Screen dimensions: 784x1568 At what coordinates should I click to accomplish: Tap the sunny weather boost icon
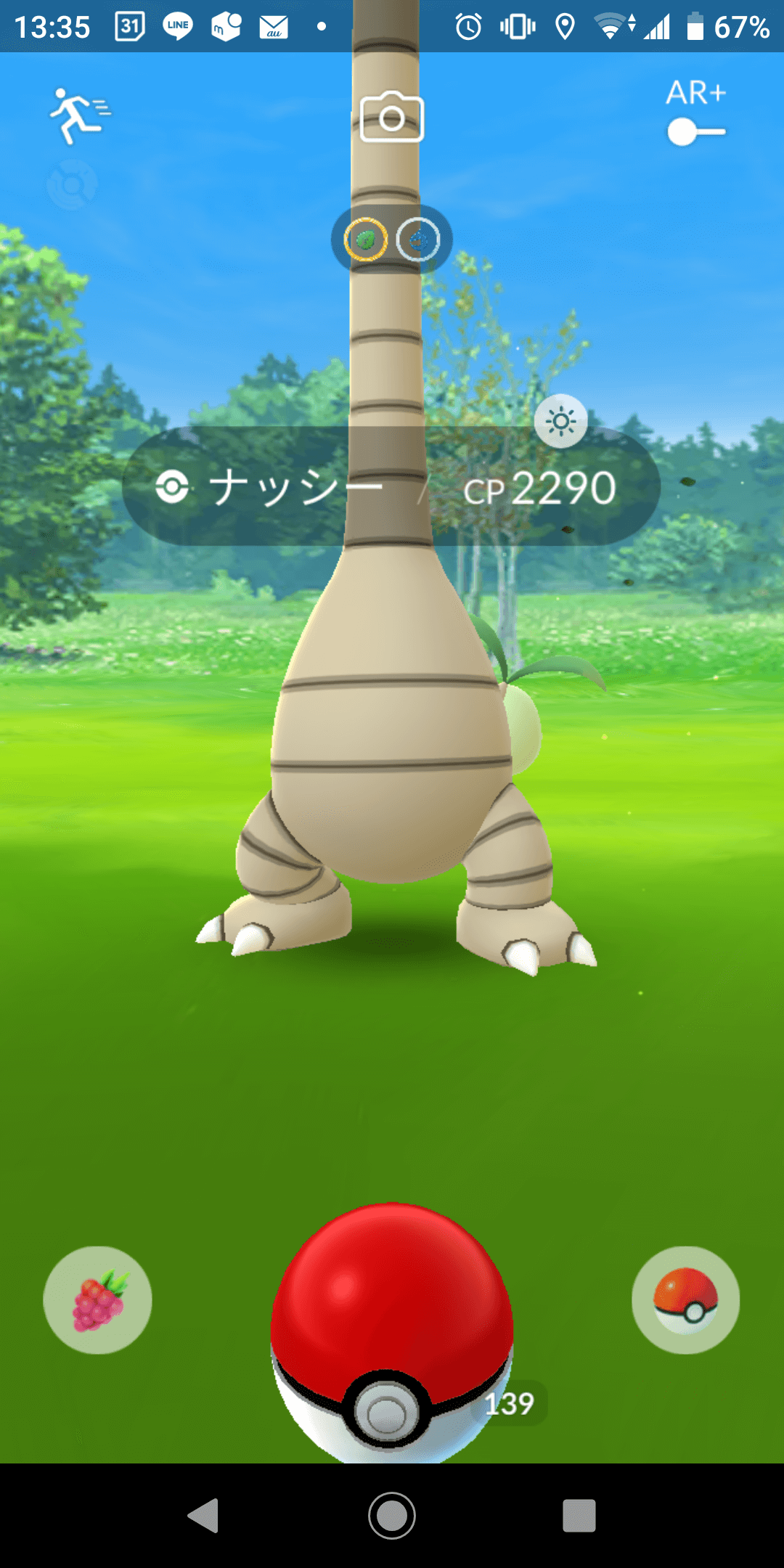pos(560,421)
